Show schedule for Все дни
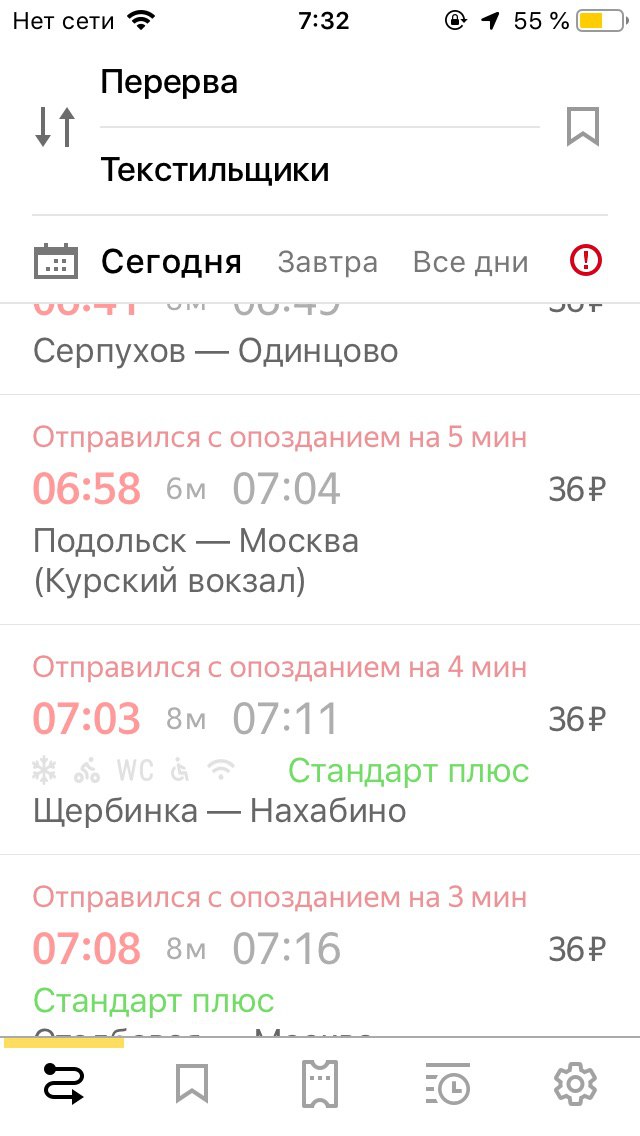This screenshot has height=1136, width=640. pos(470,262)
